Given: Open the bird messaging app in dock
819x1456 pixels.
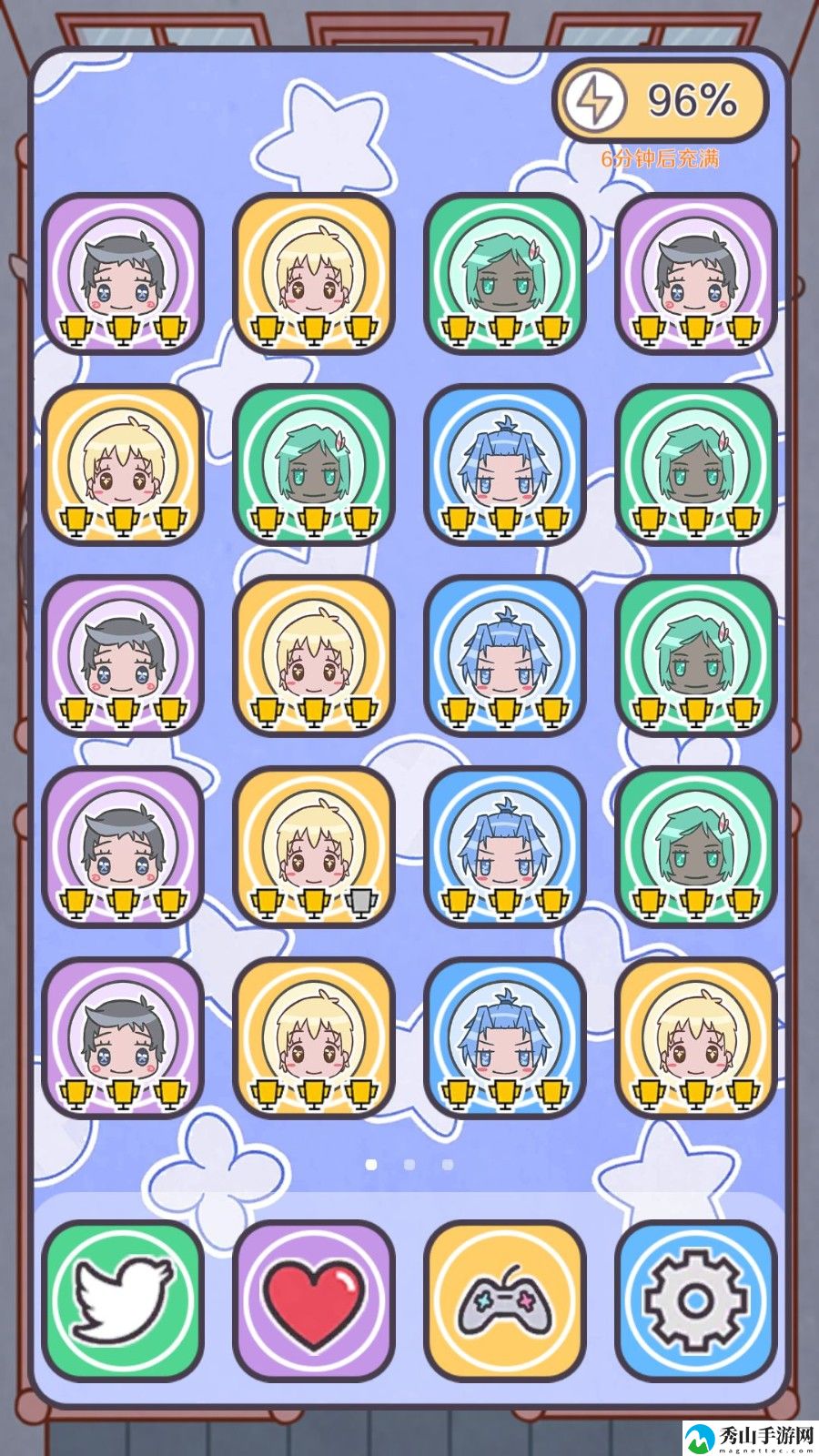Looking at the screenshot, I should tap(123, 1301).
